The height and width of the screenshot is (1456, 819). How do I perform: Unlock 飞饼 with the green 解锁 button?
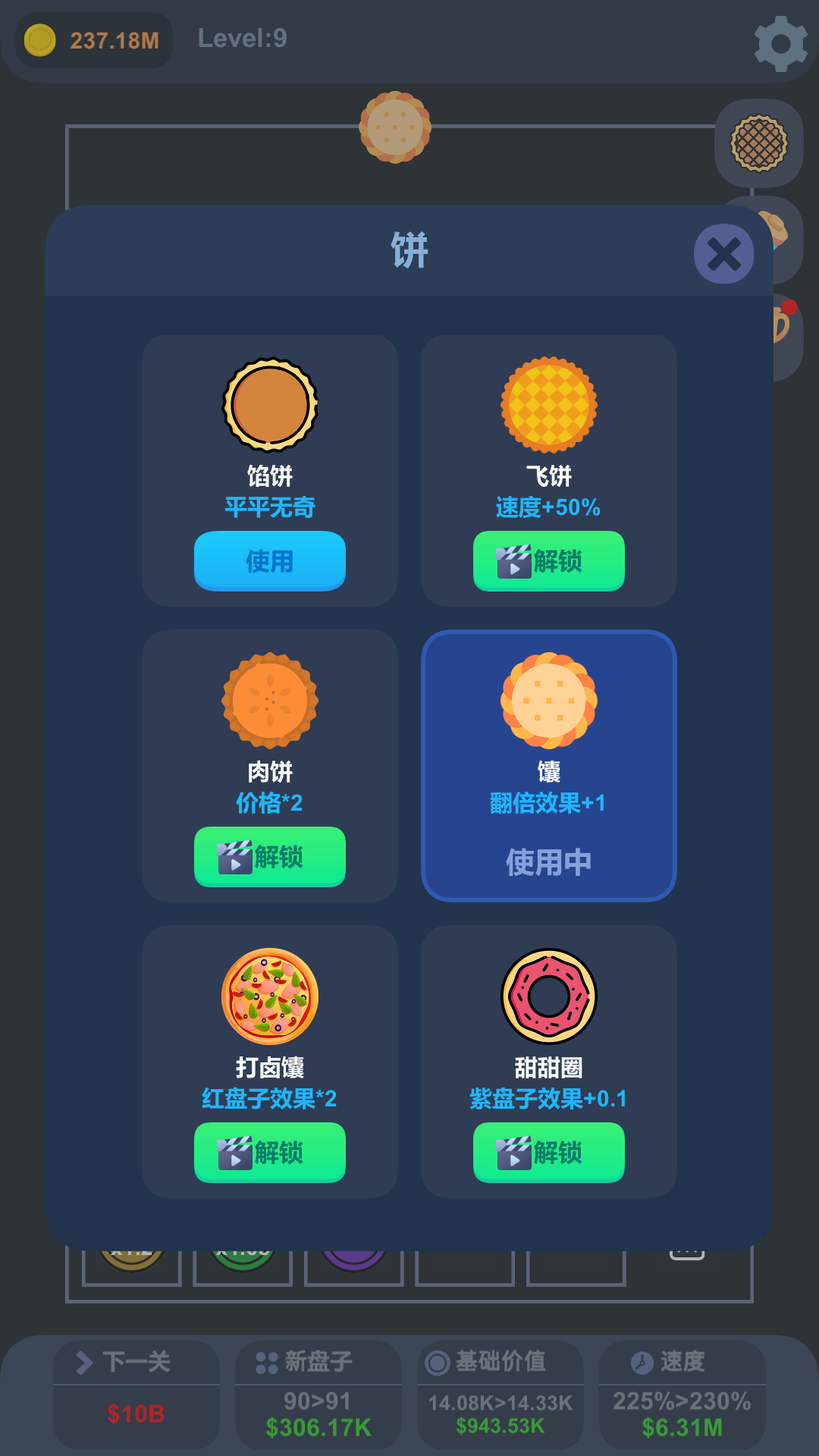548,561
